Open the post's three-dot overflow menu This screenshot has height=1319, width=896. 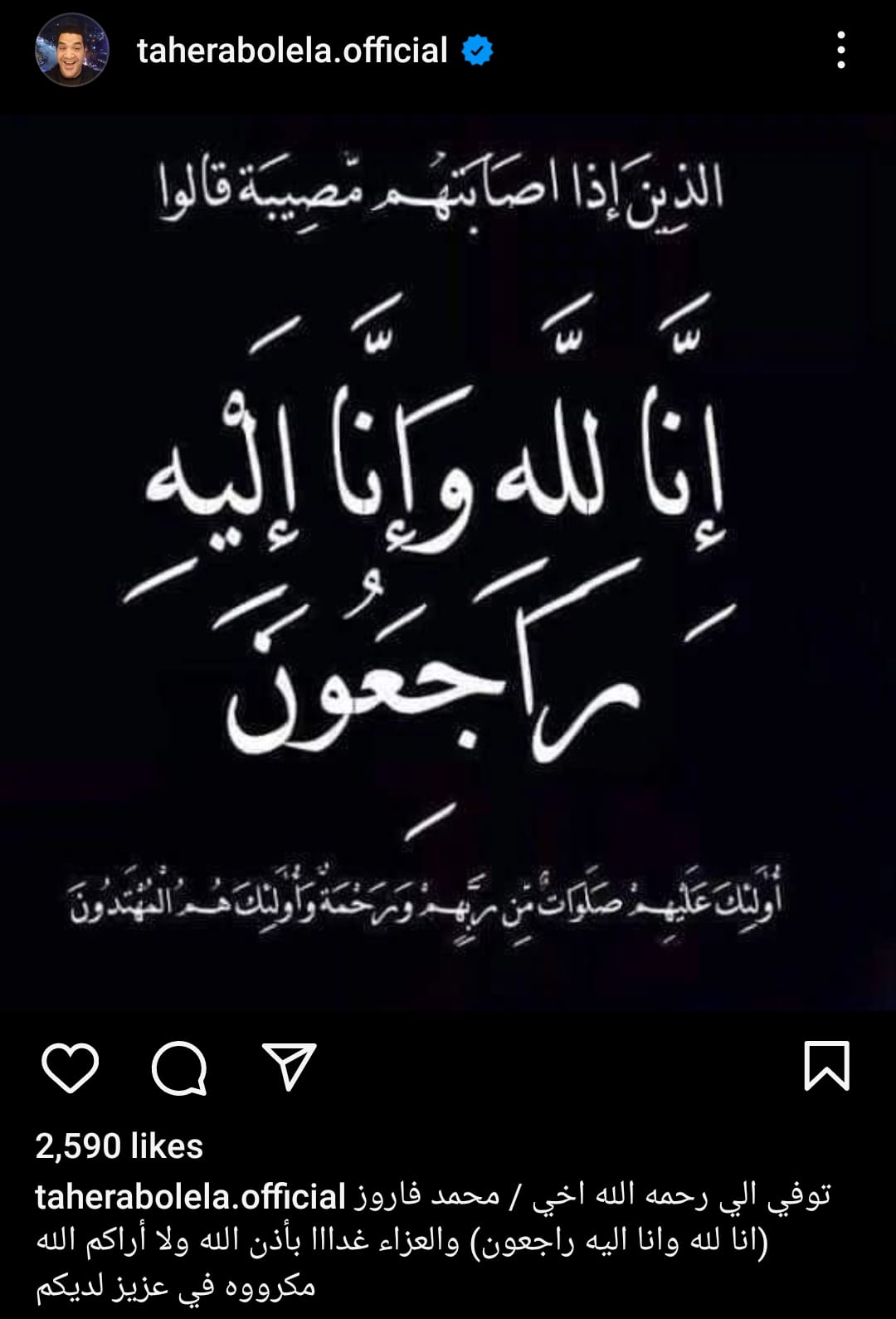840,51
